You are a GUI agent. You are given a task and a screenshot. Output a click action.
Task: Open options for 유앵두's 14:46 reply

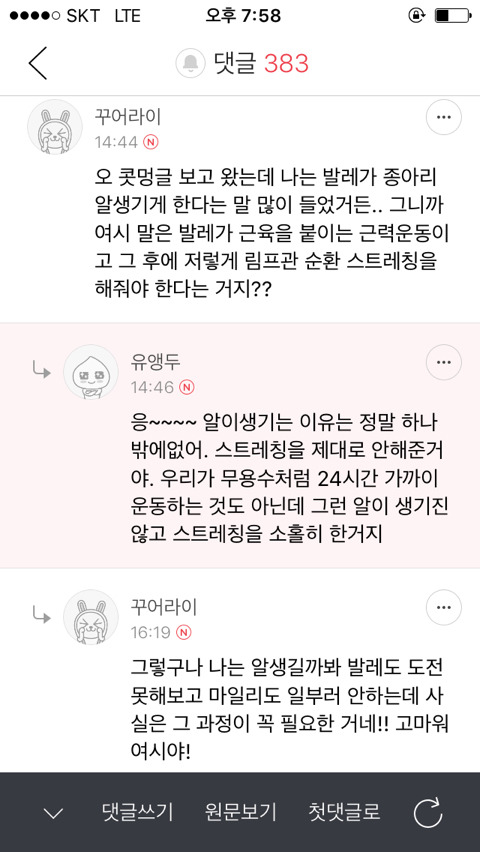[444, 362]
